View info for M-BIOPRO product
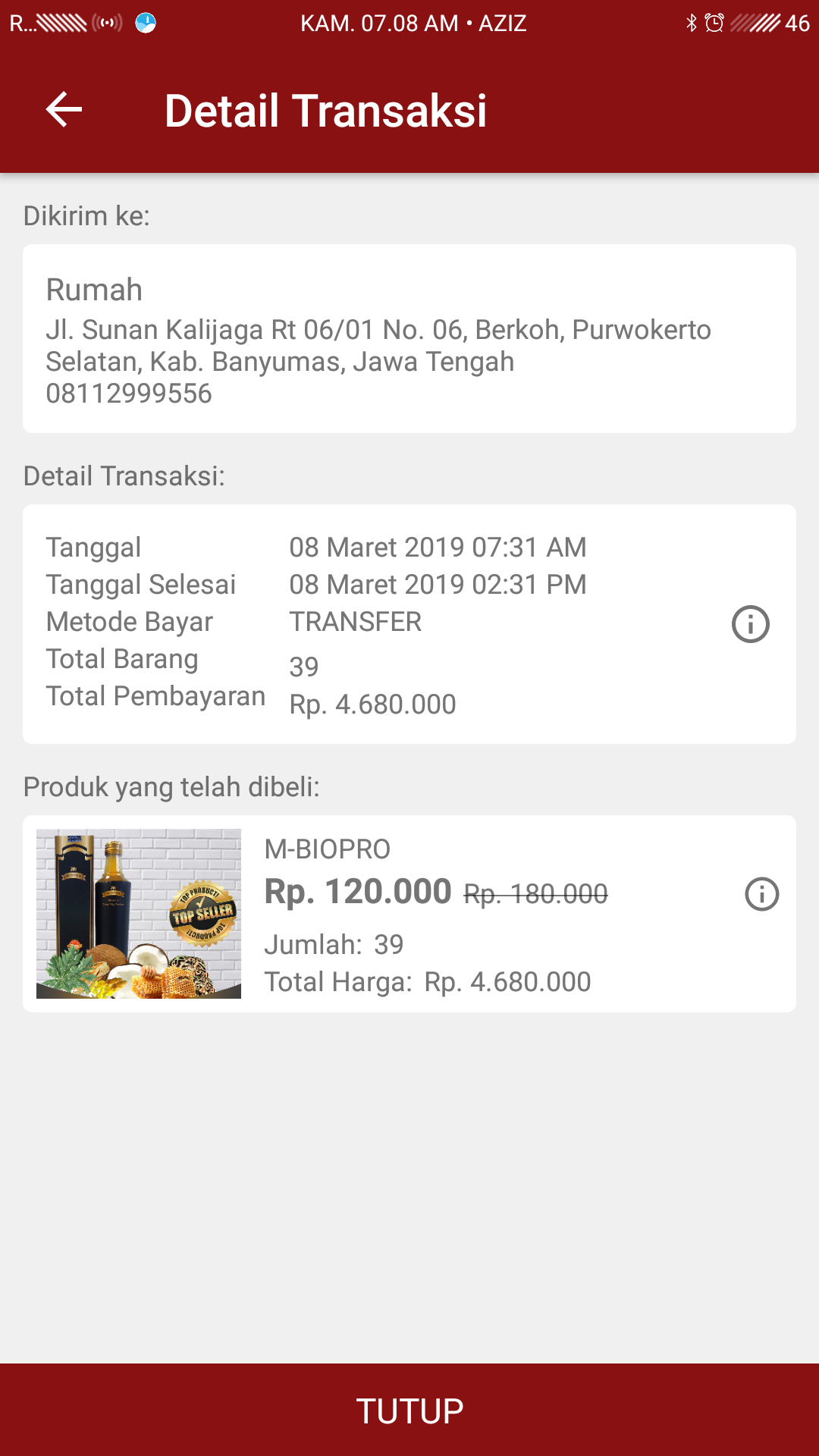Screen dimensions: 819x1456 tap(761, 894)
